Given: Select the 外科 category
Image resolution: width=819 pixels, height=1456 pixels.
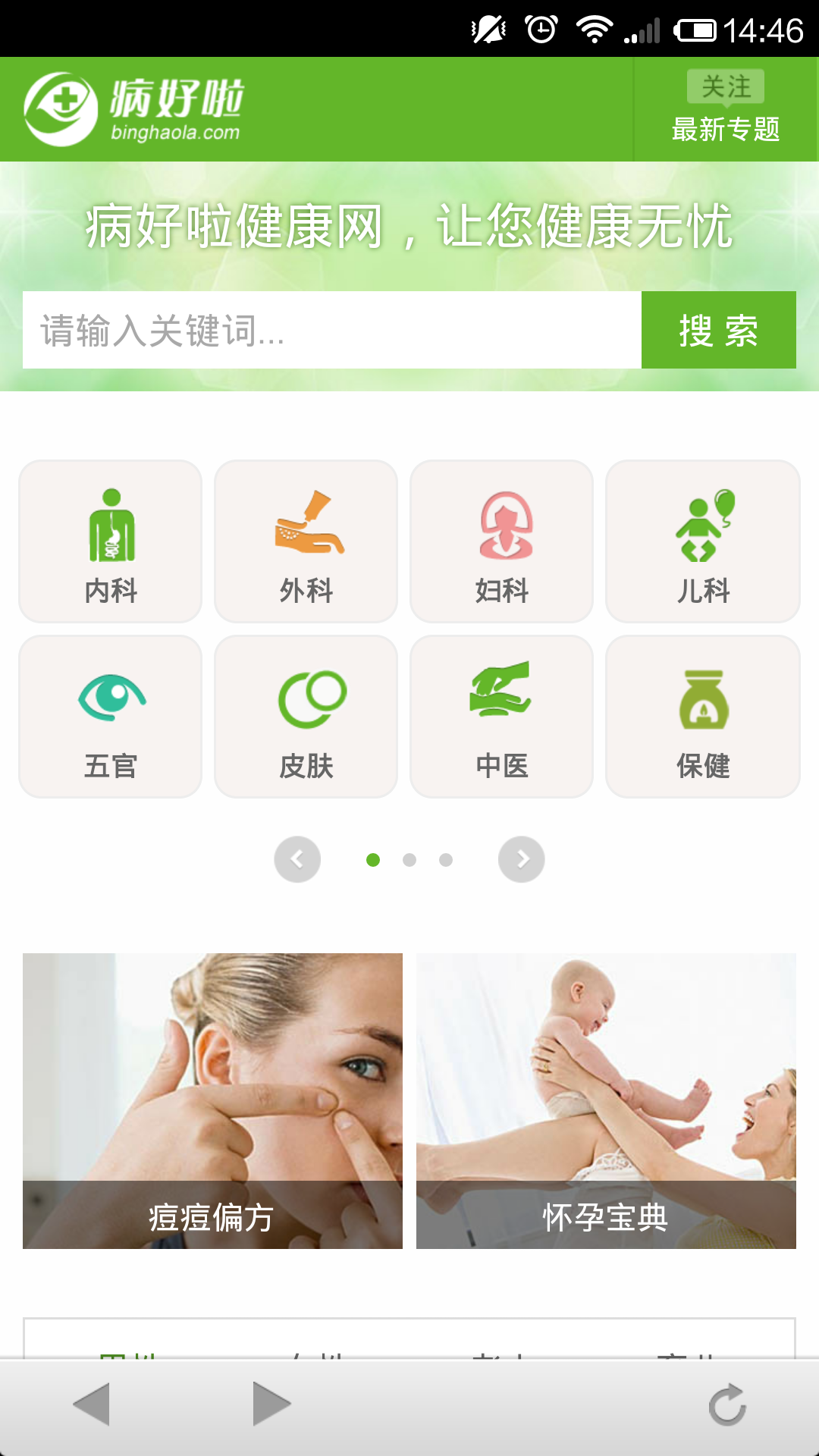Looking at the screenshot, I should pos(306,541).
